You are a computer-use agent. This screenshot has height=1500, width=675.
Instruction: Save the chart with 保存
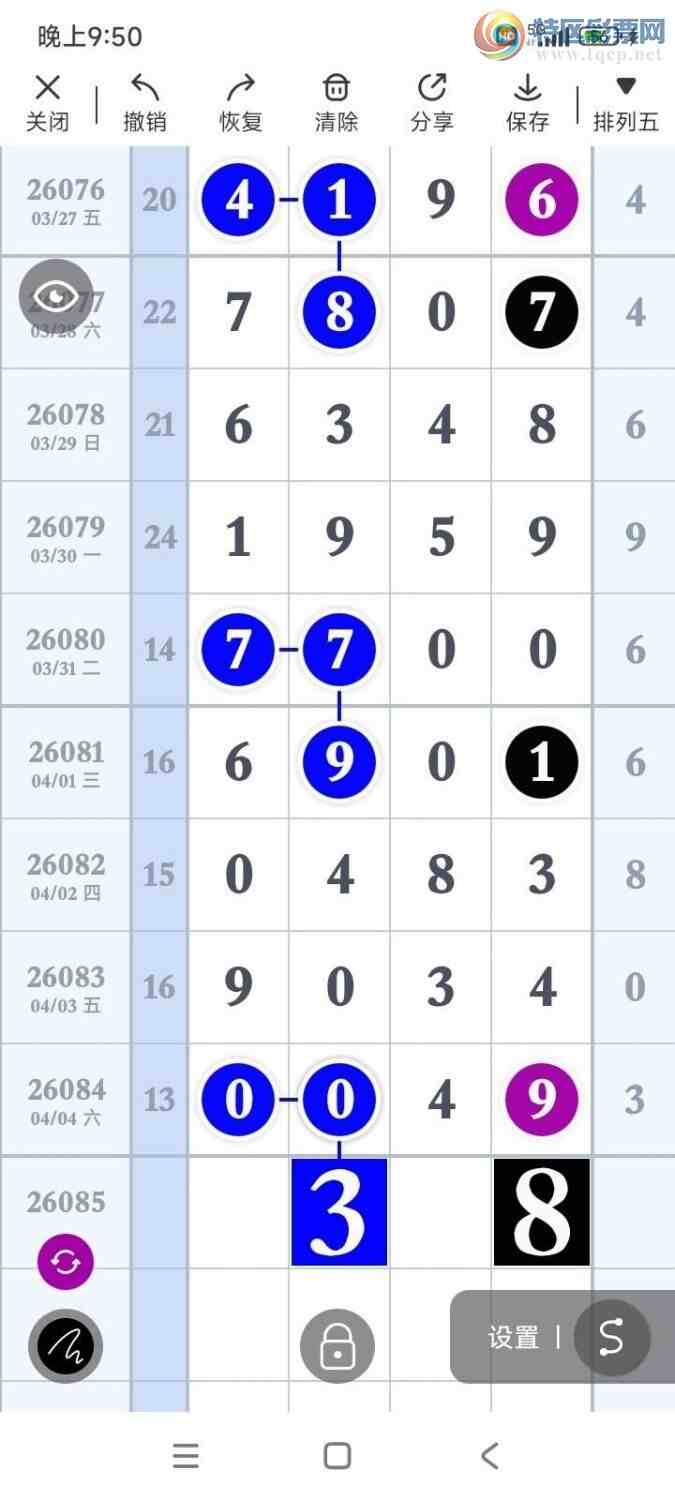[x=527, y=104]
